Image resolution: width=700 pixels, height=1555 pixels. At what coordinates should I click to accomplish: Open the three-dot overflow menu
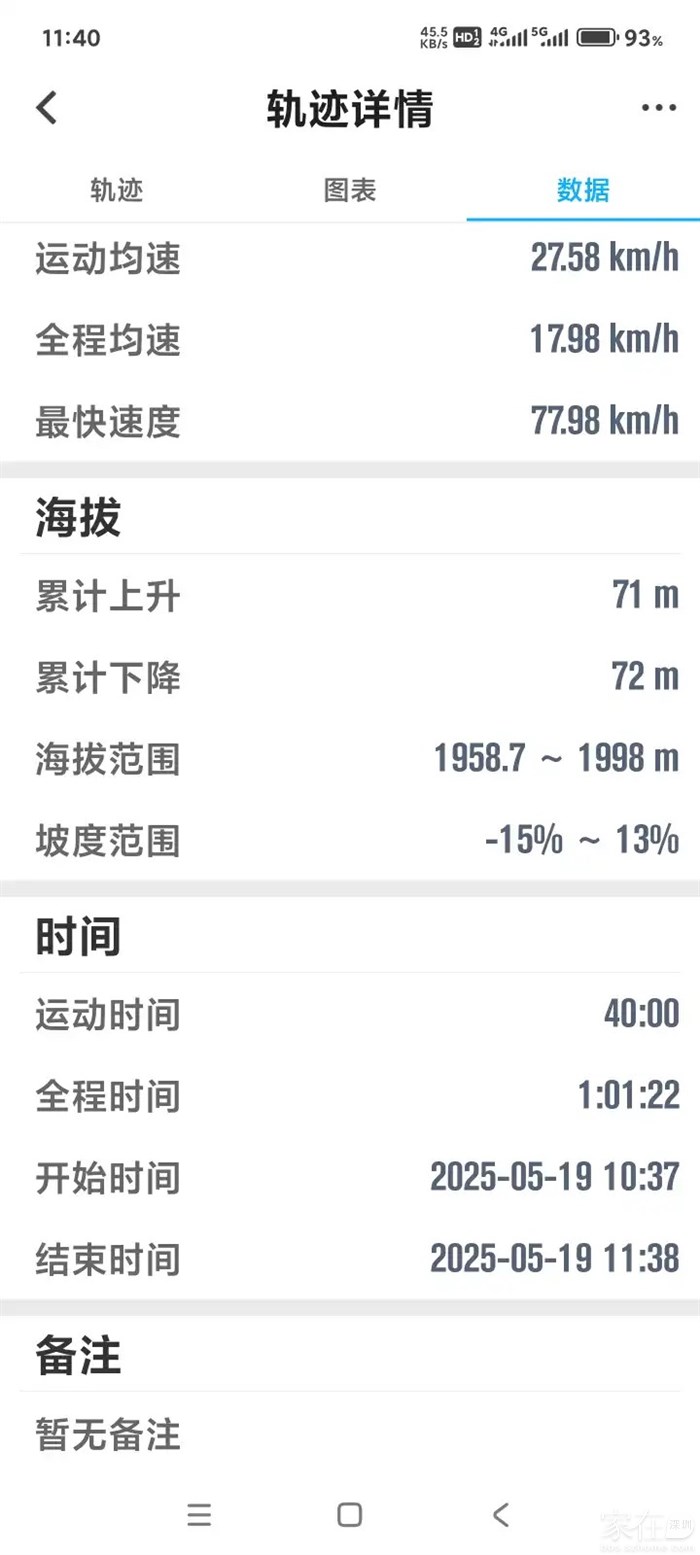(658, 108)
